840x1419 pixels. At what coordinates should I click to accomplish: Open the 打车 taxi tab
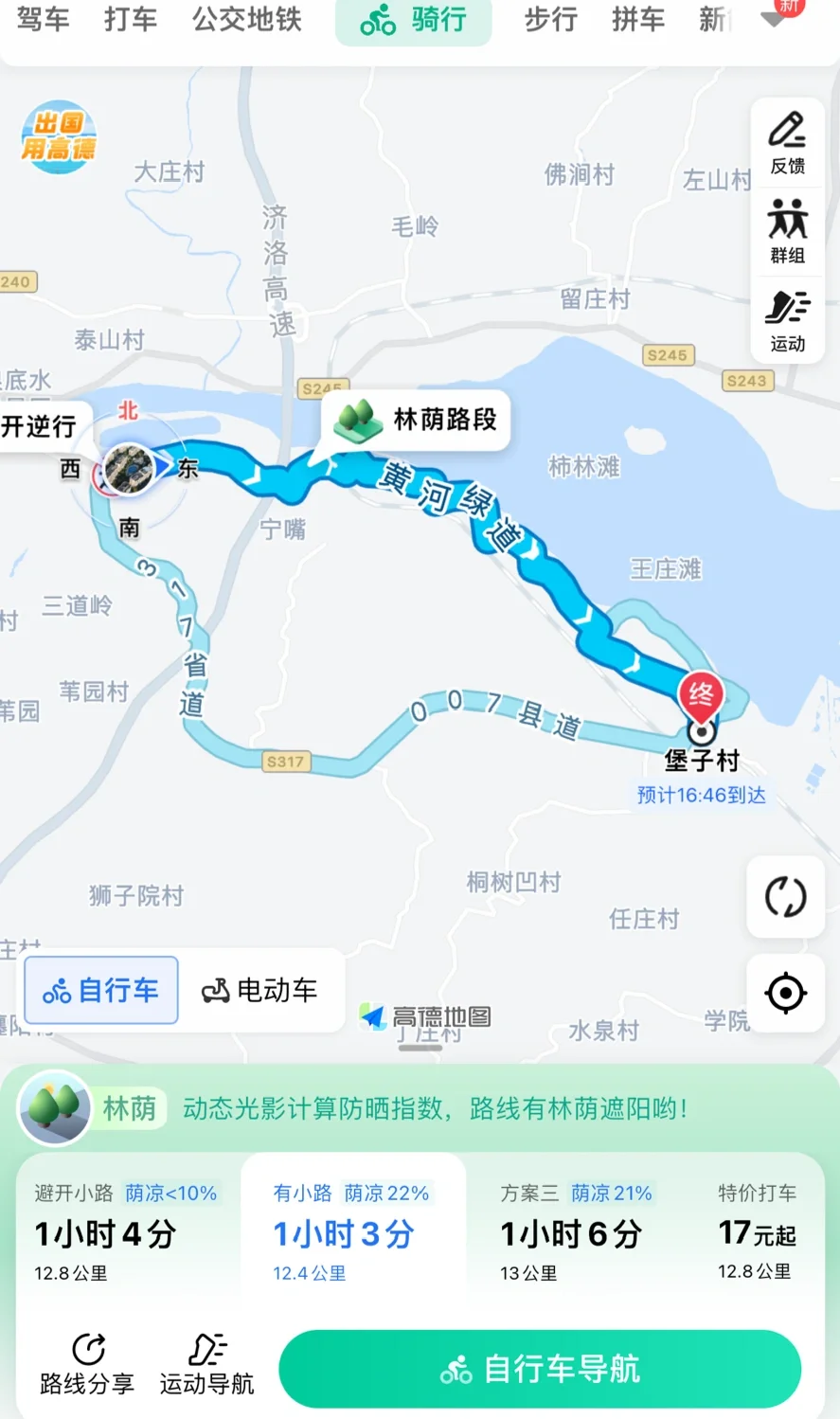pos(130,21)
